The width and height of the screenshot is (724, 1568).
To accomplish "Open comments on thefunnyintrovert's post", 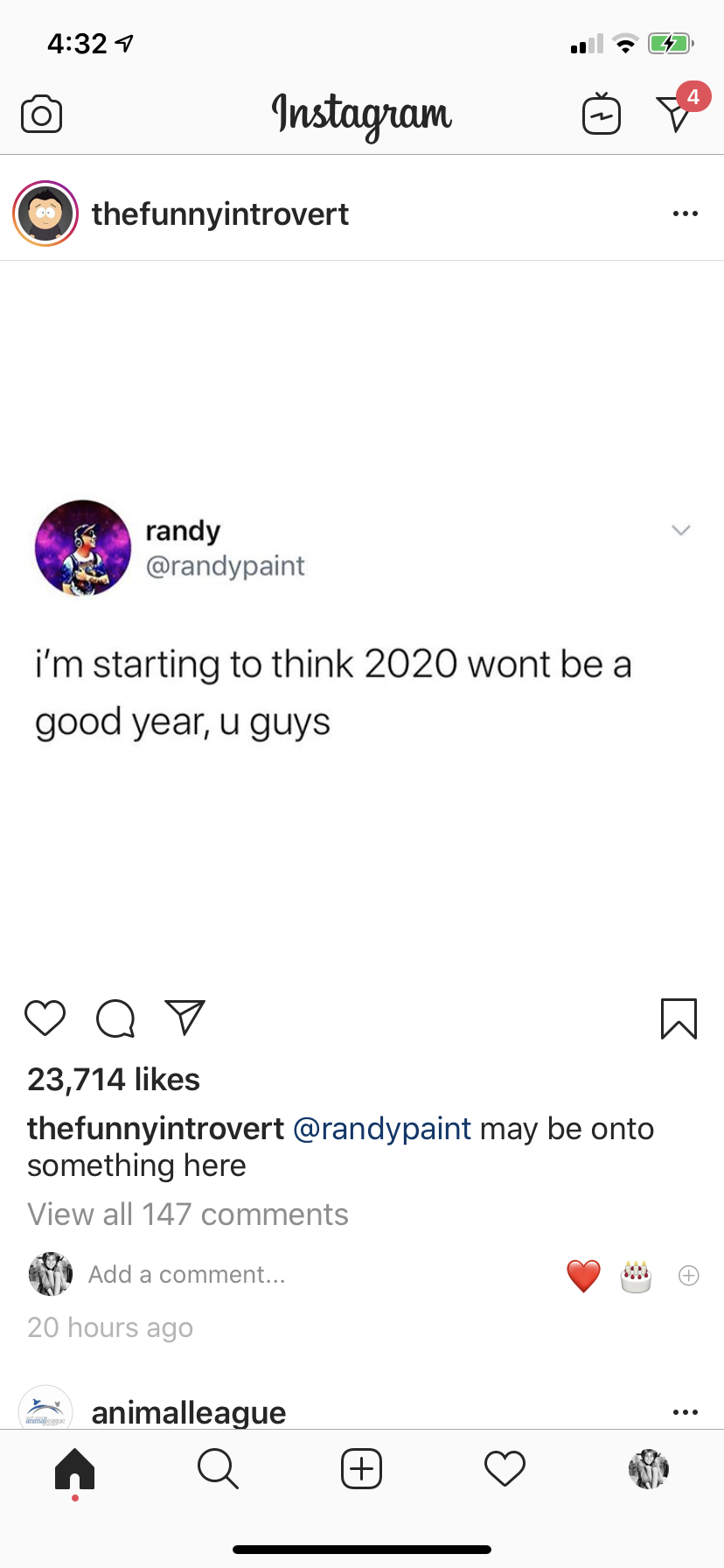I will tap(115, 1018).
